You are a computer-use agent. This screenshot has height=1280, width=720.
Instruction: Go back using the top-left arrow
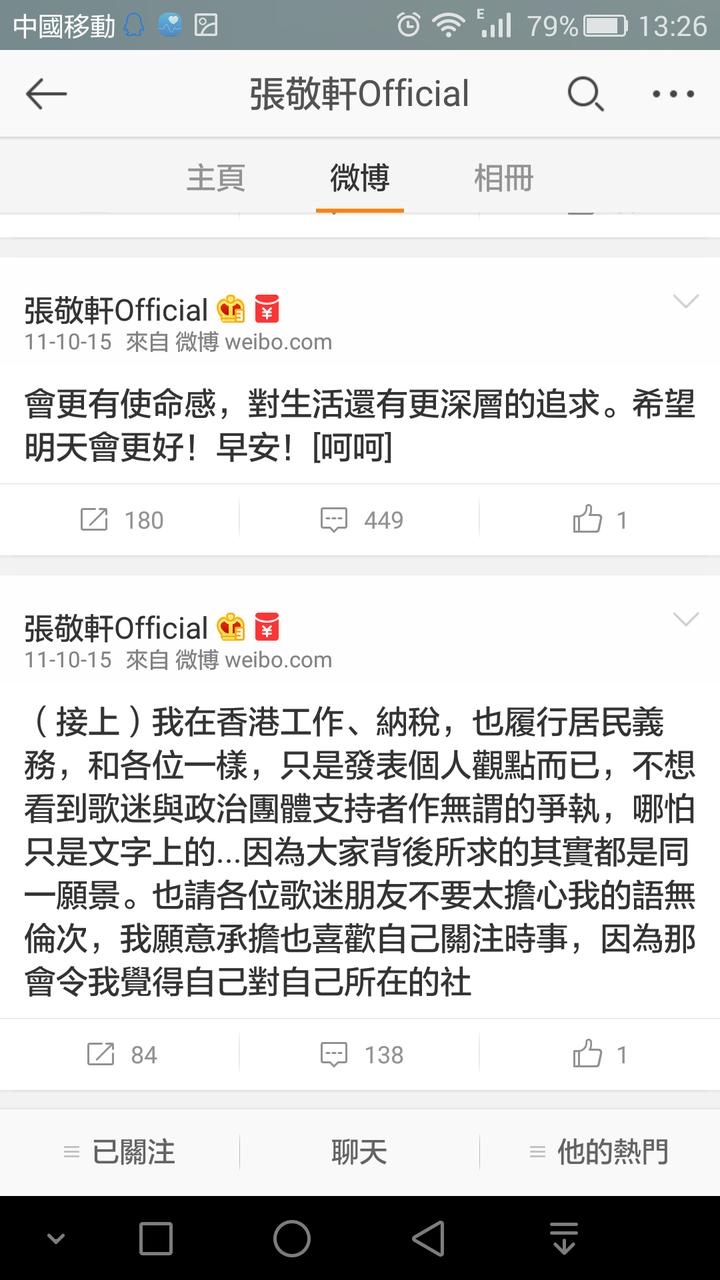(x=46, y=94)
